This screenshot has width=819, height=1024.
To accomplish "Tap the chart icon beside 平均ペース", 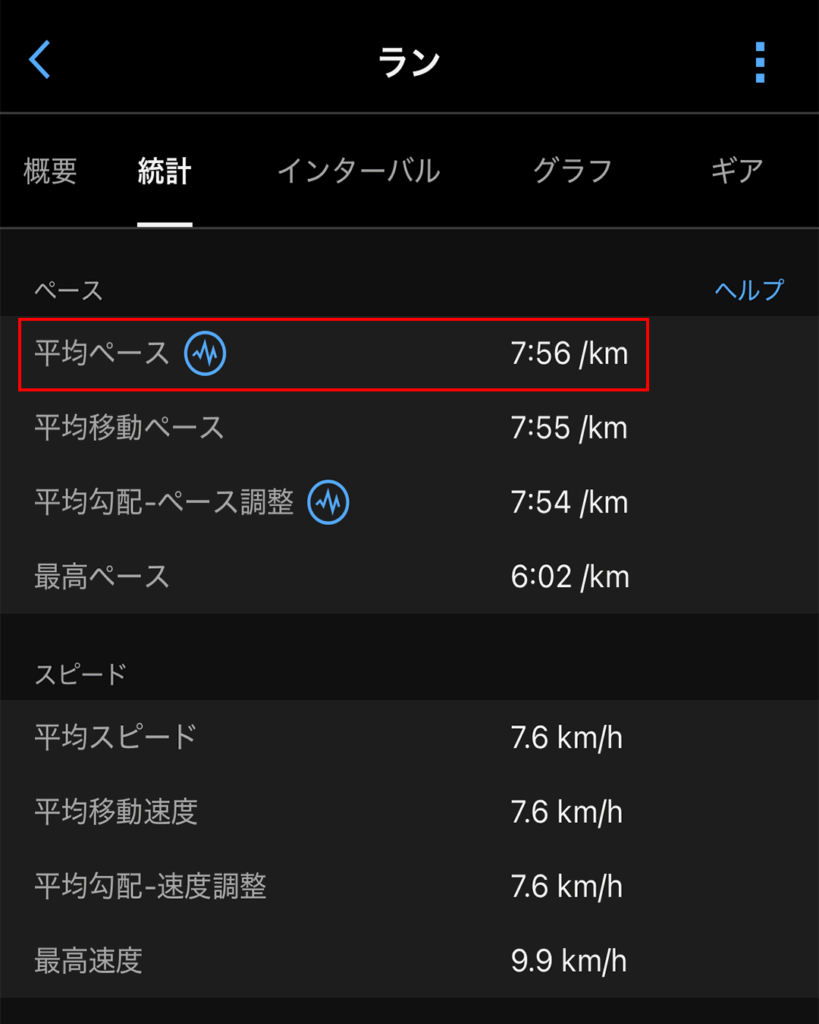I will (205, 353).
